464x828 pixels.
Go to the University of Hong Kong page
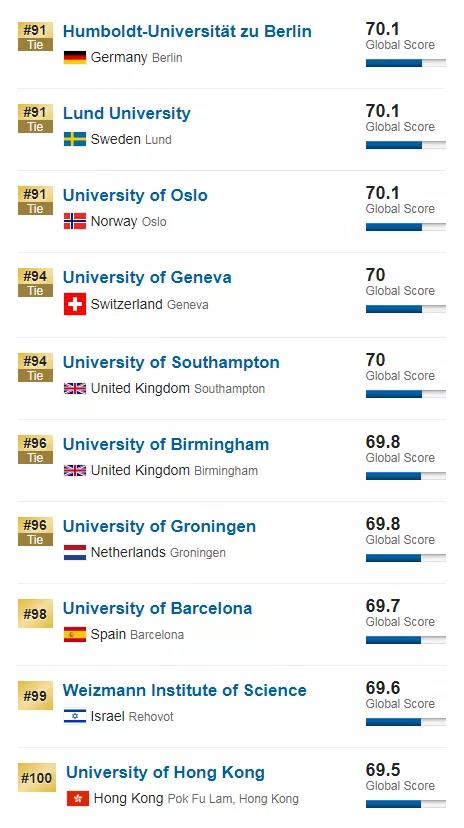pos(165,773)
